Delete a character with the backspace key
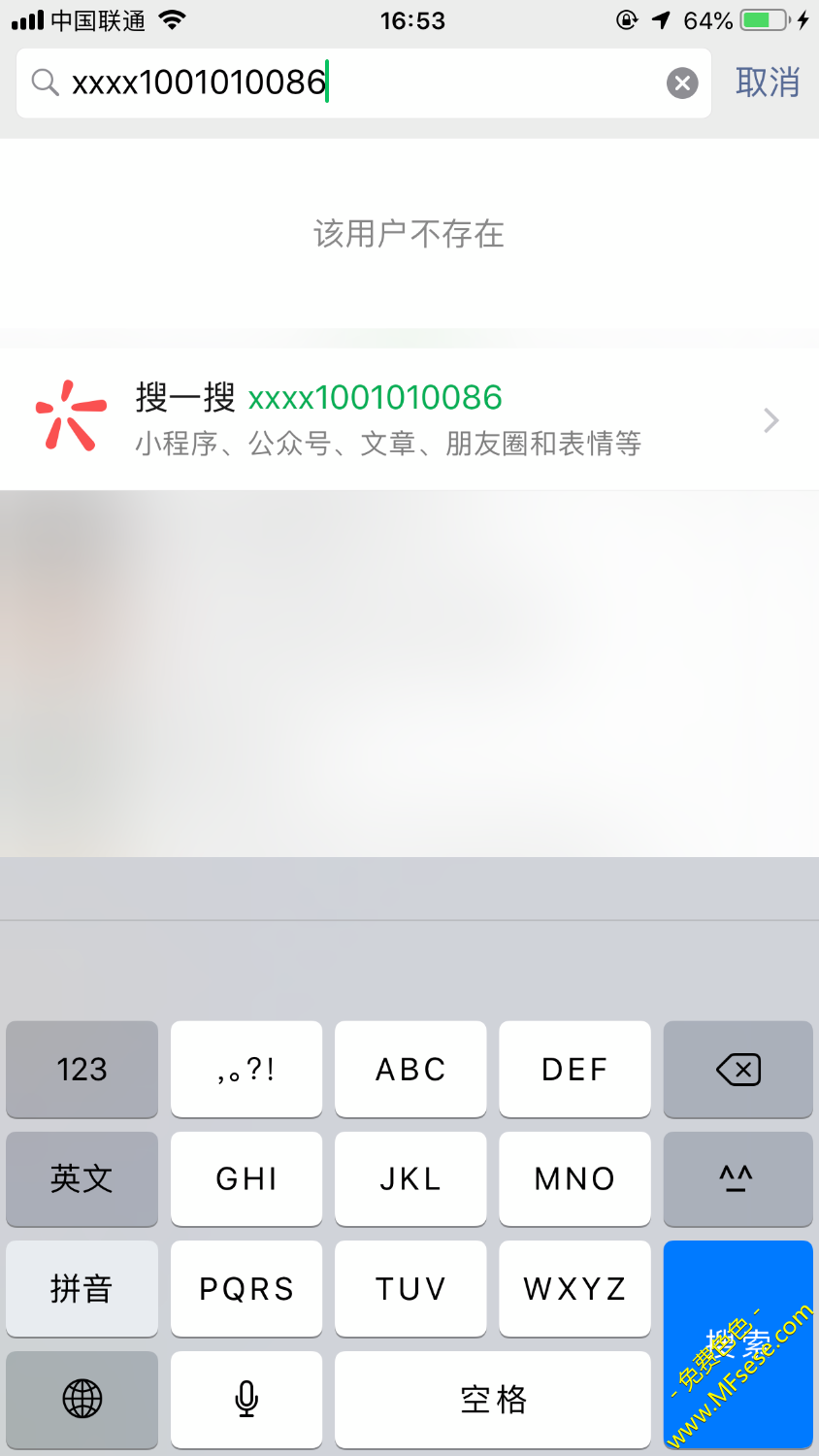Viewport: 819px width, 1456px height. (737, 1069)
